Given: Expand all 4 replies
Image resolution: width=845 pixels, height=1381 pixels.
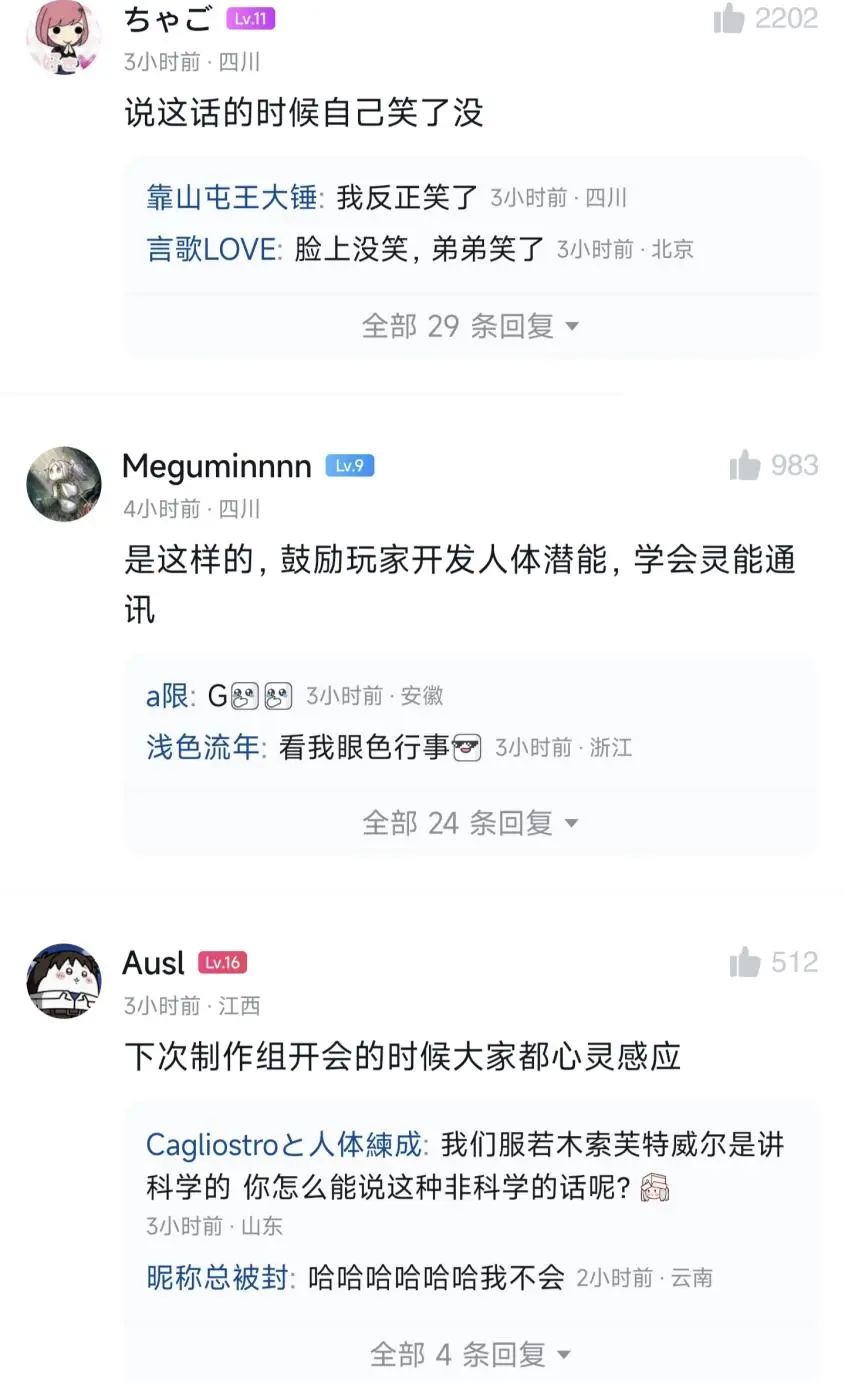Looking at the screenshot, I should tap(470, 1354).
